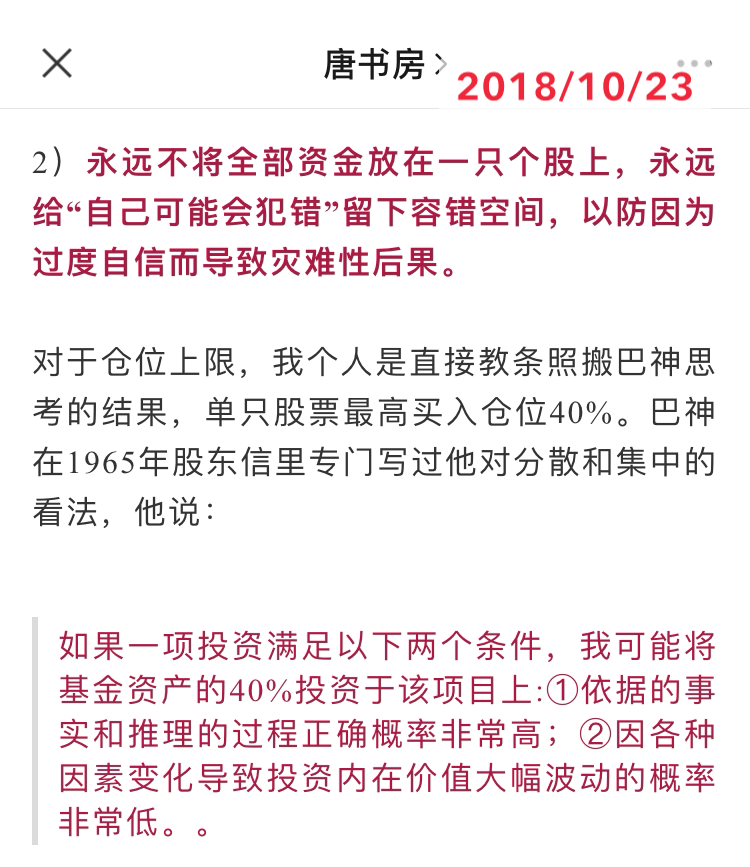Open the three-dot overflow menu
Image resolution: width=750 pixels, height=867 pixels.
tap(694, 63)
